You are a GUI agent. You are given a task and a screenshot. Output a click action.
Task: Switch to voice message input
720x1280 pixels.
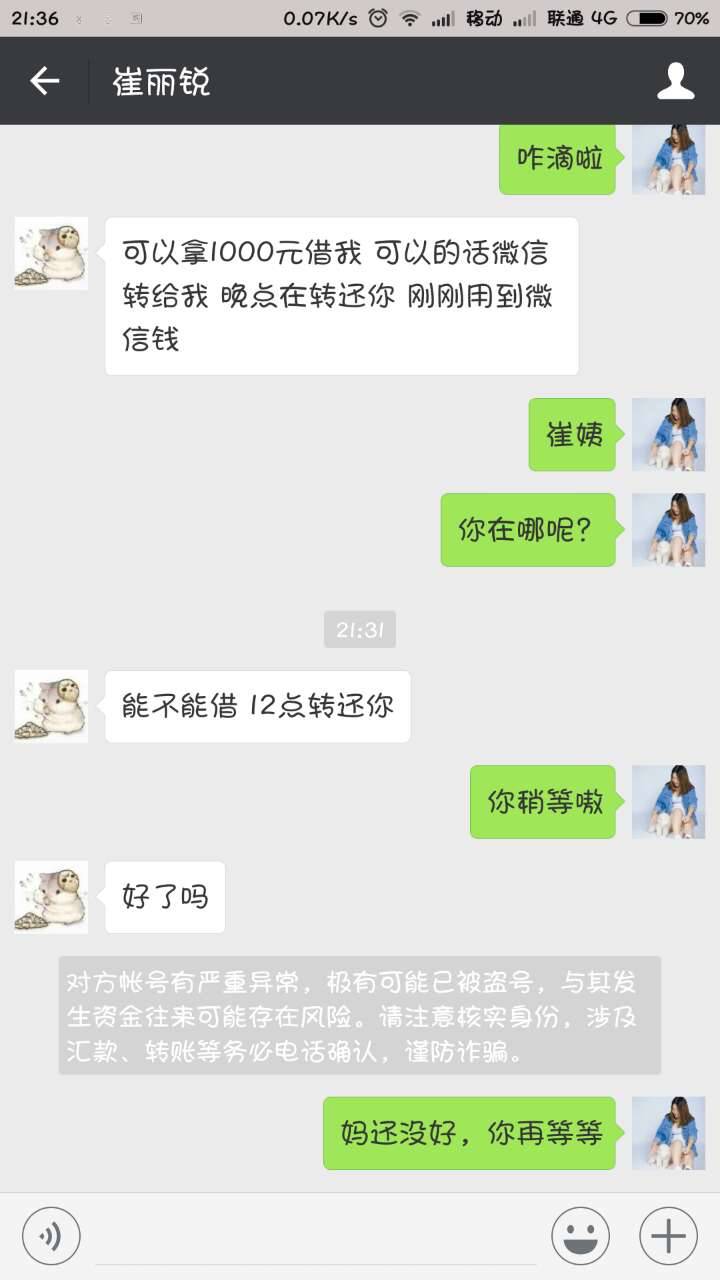[50, 1236]
